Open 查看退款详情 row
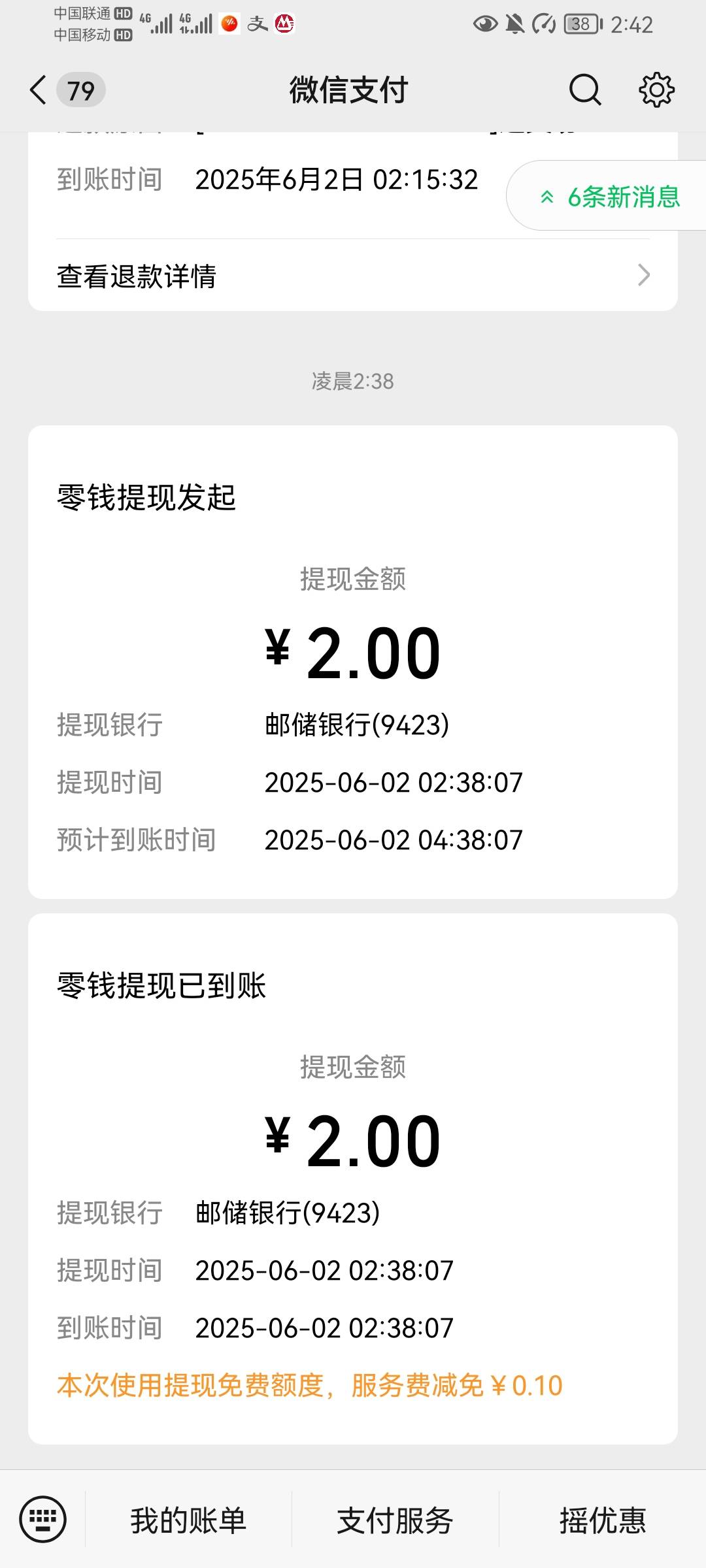The height and width of the screenshot is (1568, 706). coord(353,276)
